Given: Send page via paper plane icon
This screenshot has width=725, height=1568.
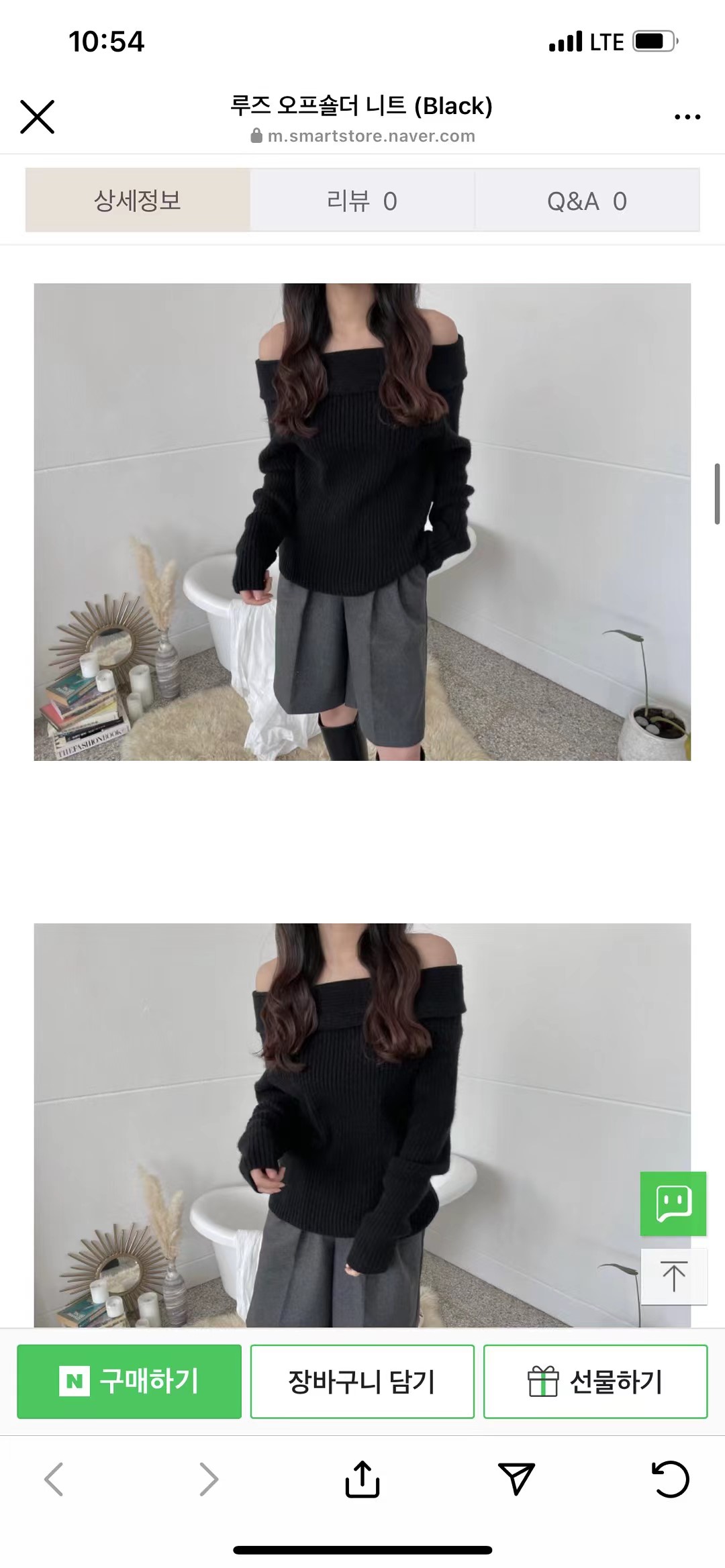Looking at the screenshot, I should 516,1479.
